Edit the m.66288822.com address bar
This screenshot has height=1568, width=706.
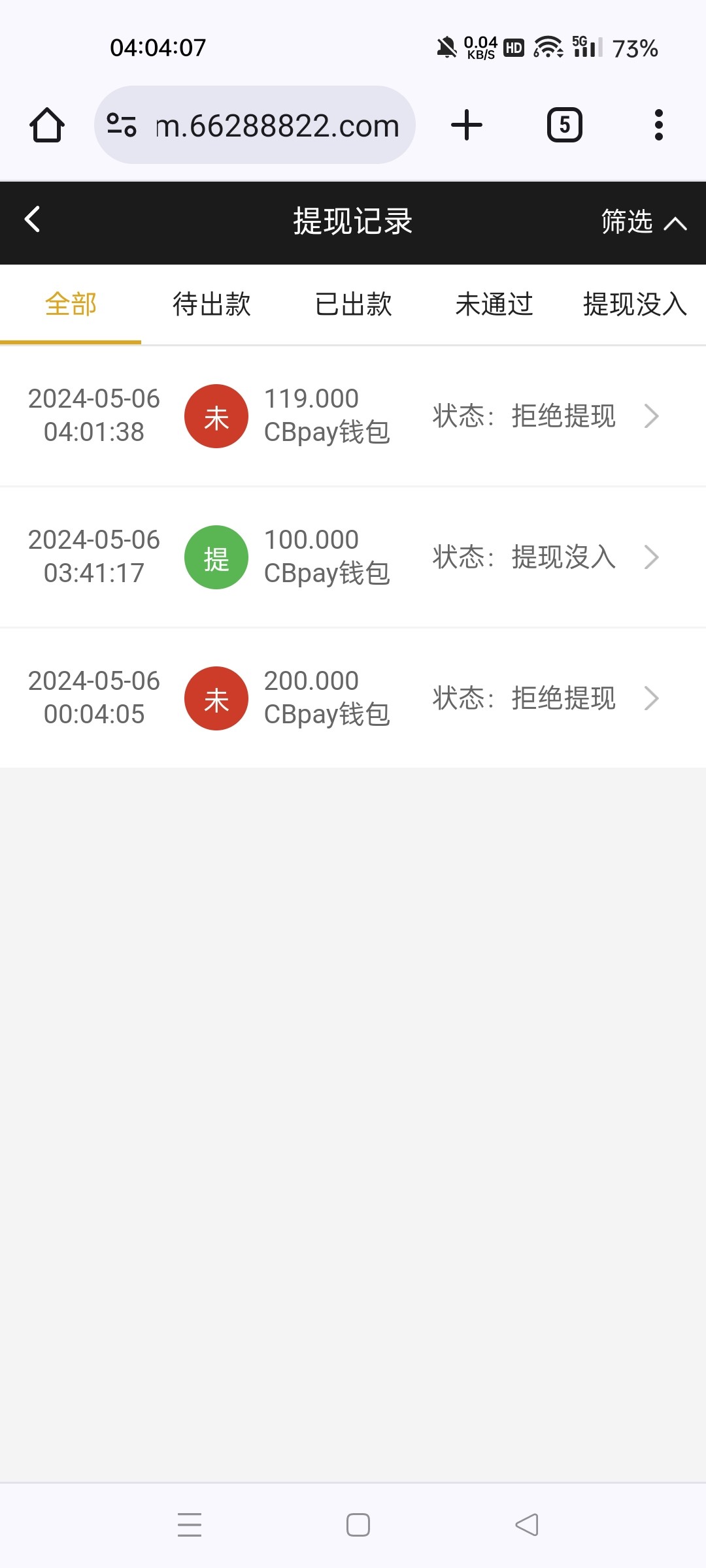pyautogui.click(x=277, y=125)
